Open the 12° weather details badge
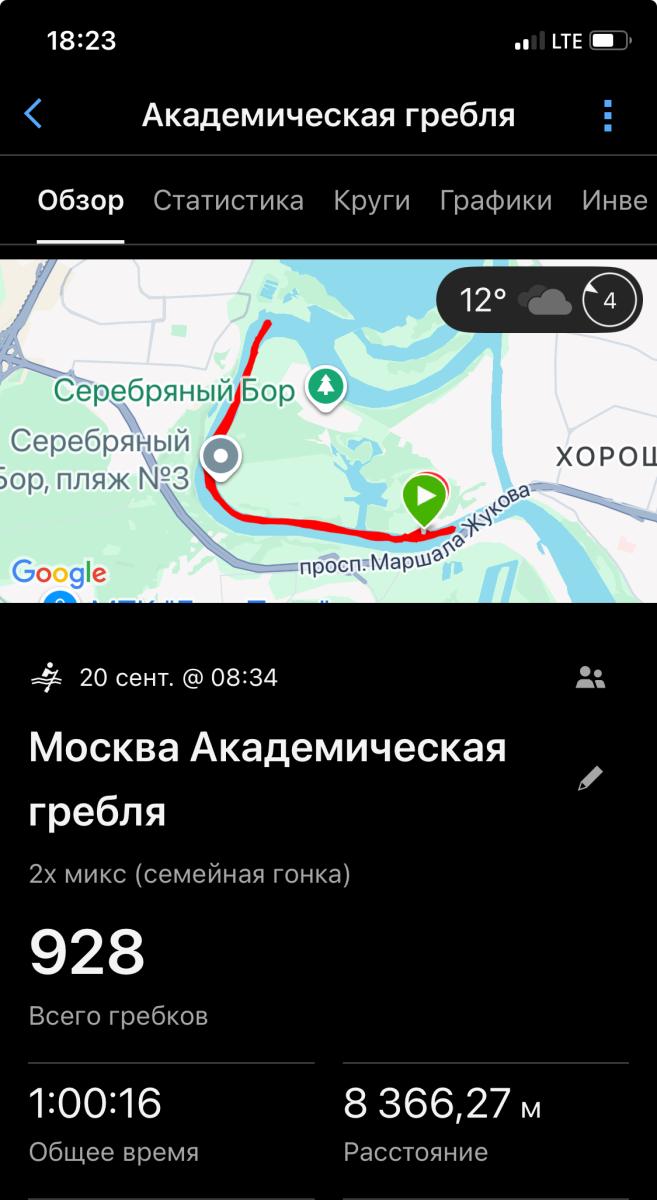This screenshot has height=1200, width=657. point(538,300)
